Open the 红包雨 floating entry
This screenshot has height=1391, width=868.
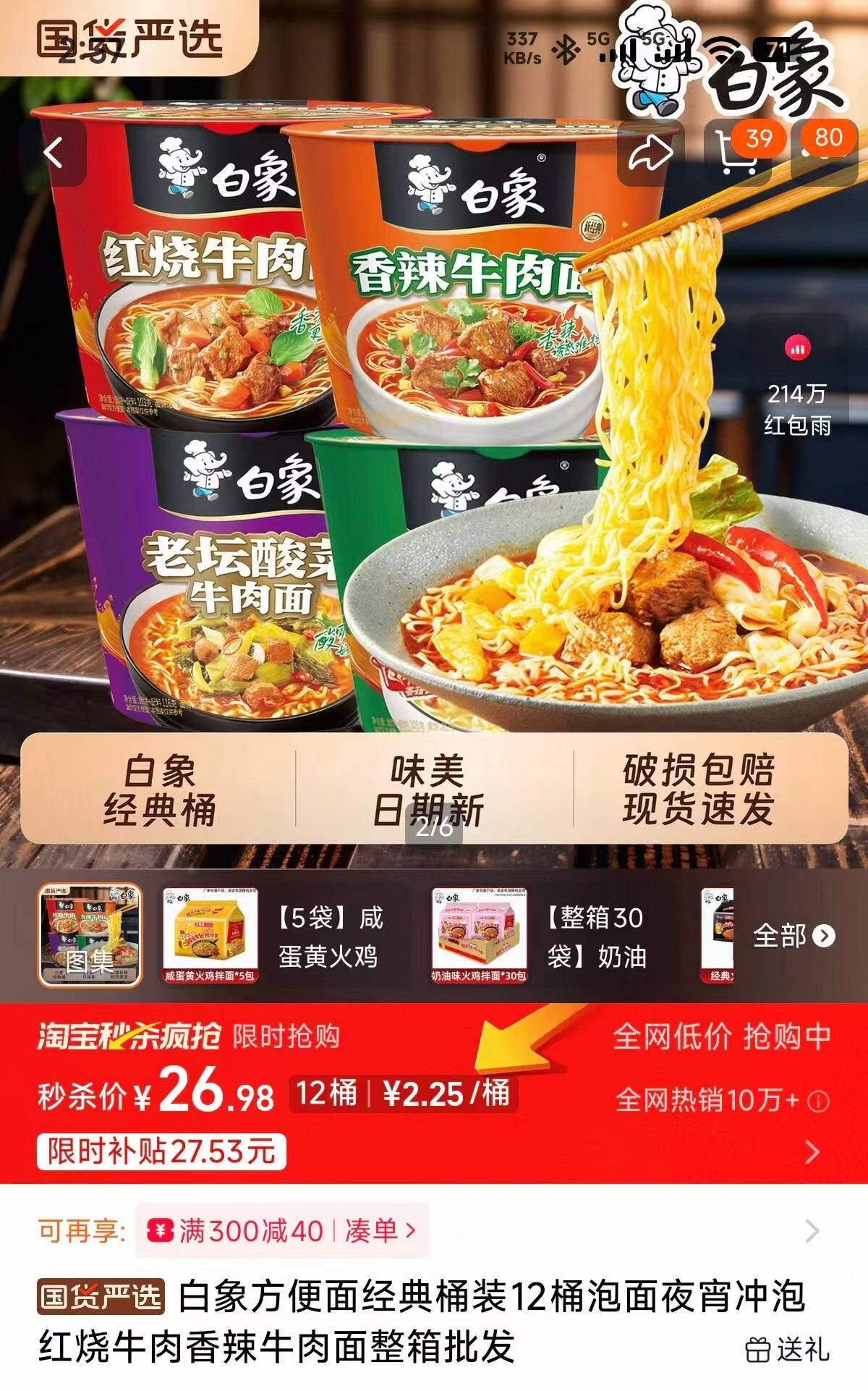tap(798, 384)
